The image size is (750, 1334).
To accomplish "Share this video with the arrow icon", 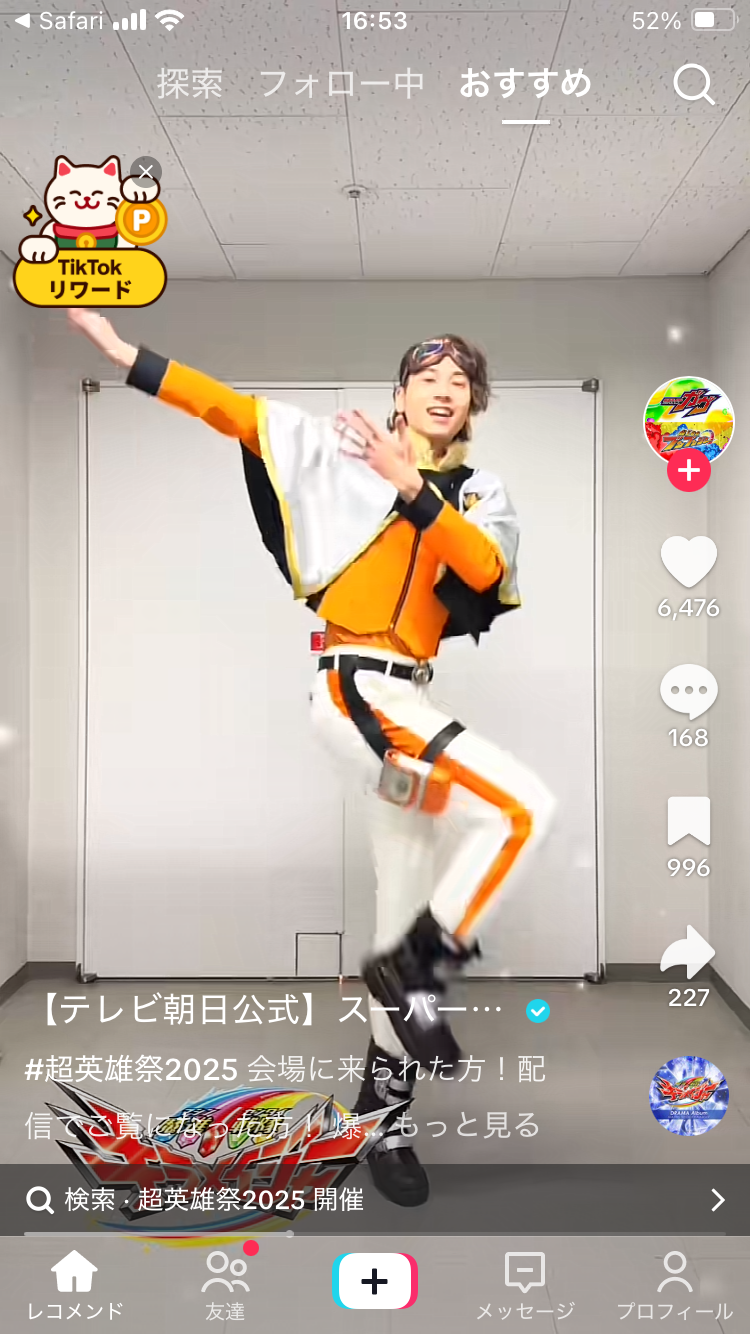I will pos(689,952).
